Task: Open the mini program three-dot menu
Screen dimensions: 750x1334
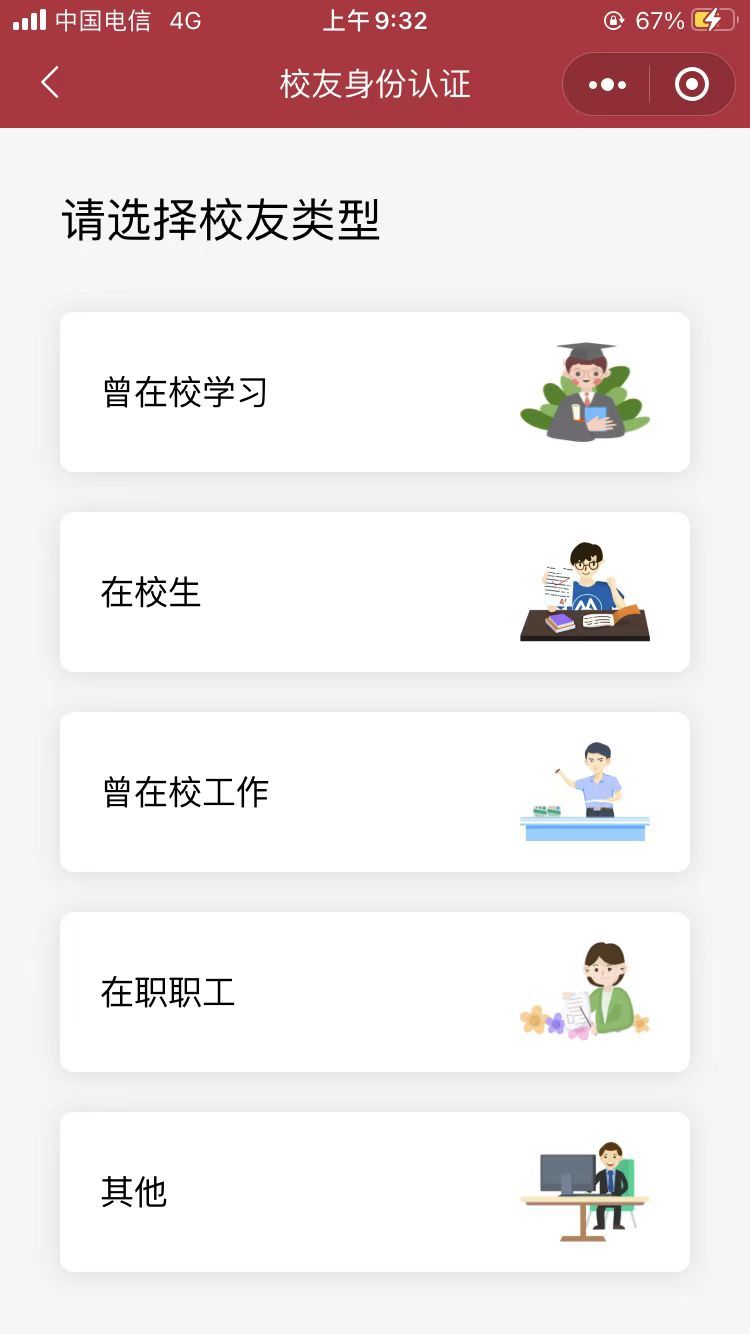Action: pyautogui.click(x=607, y=85)
